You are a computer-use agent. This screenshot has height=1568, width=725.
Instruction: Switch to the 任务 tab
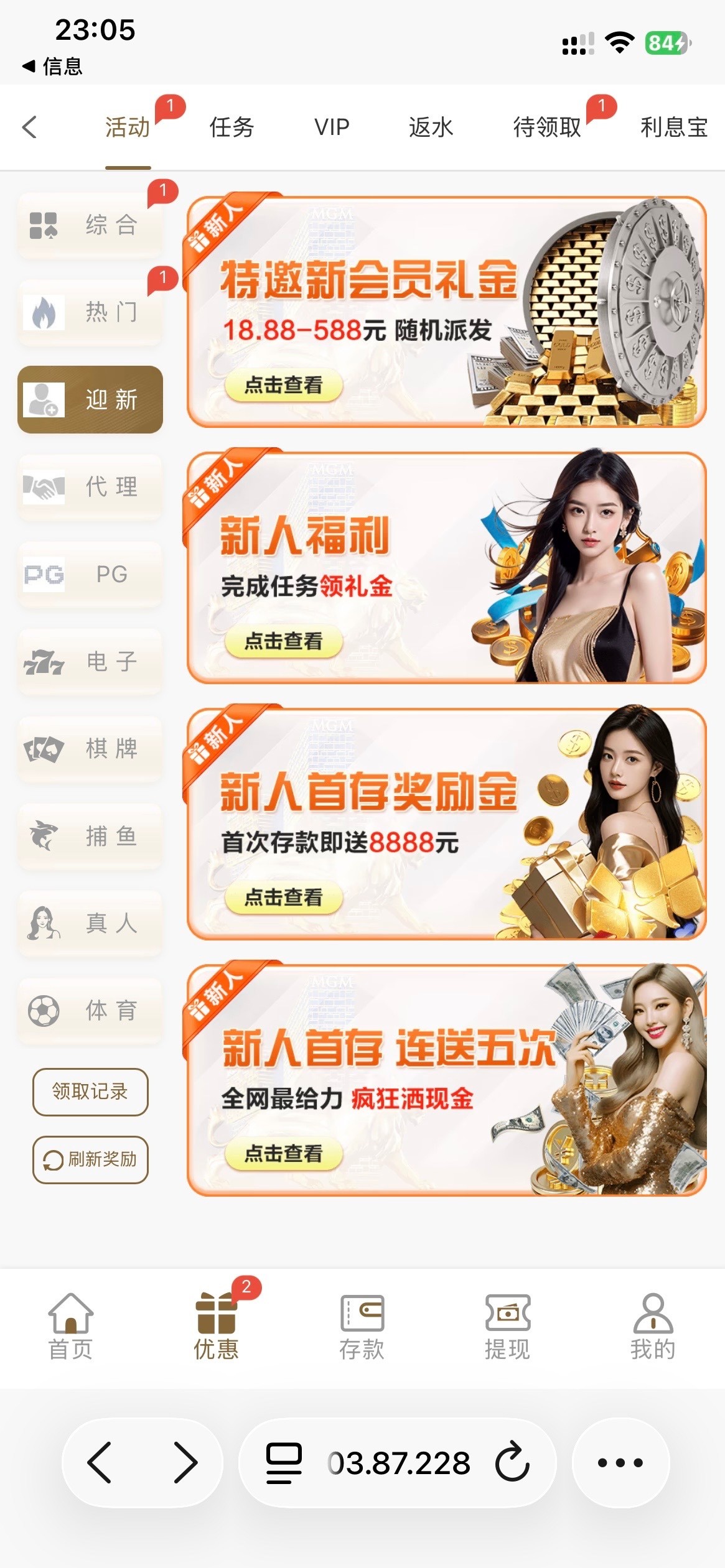pyautogui.click(x=232, y=128)
